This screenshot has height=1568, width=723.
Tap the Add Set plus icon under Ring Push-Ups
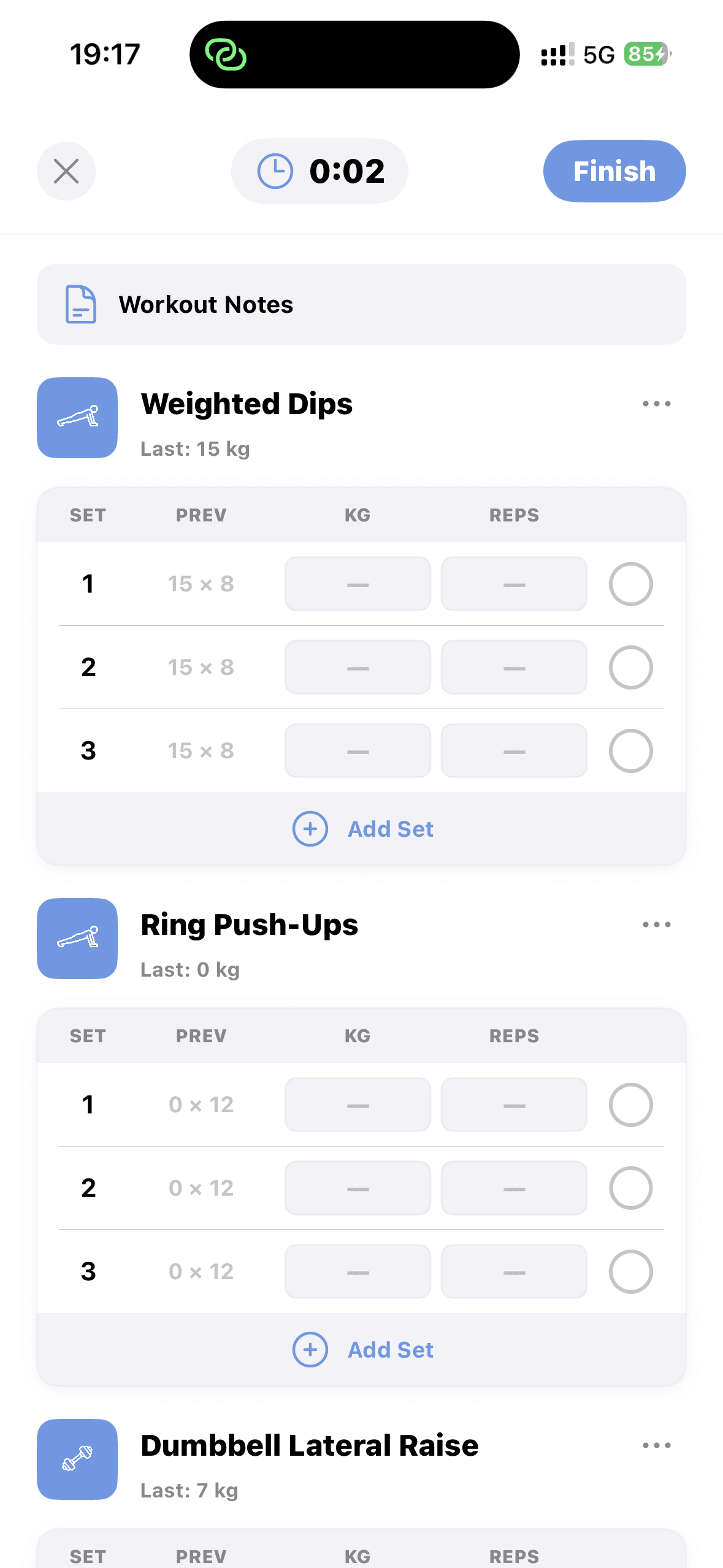pos(310,1350)
